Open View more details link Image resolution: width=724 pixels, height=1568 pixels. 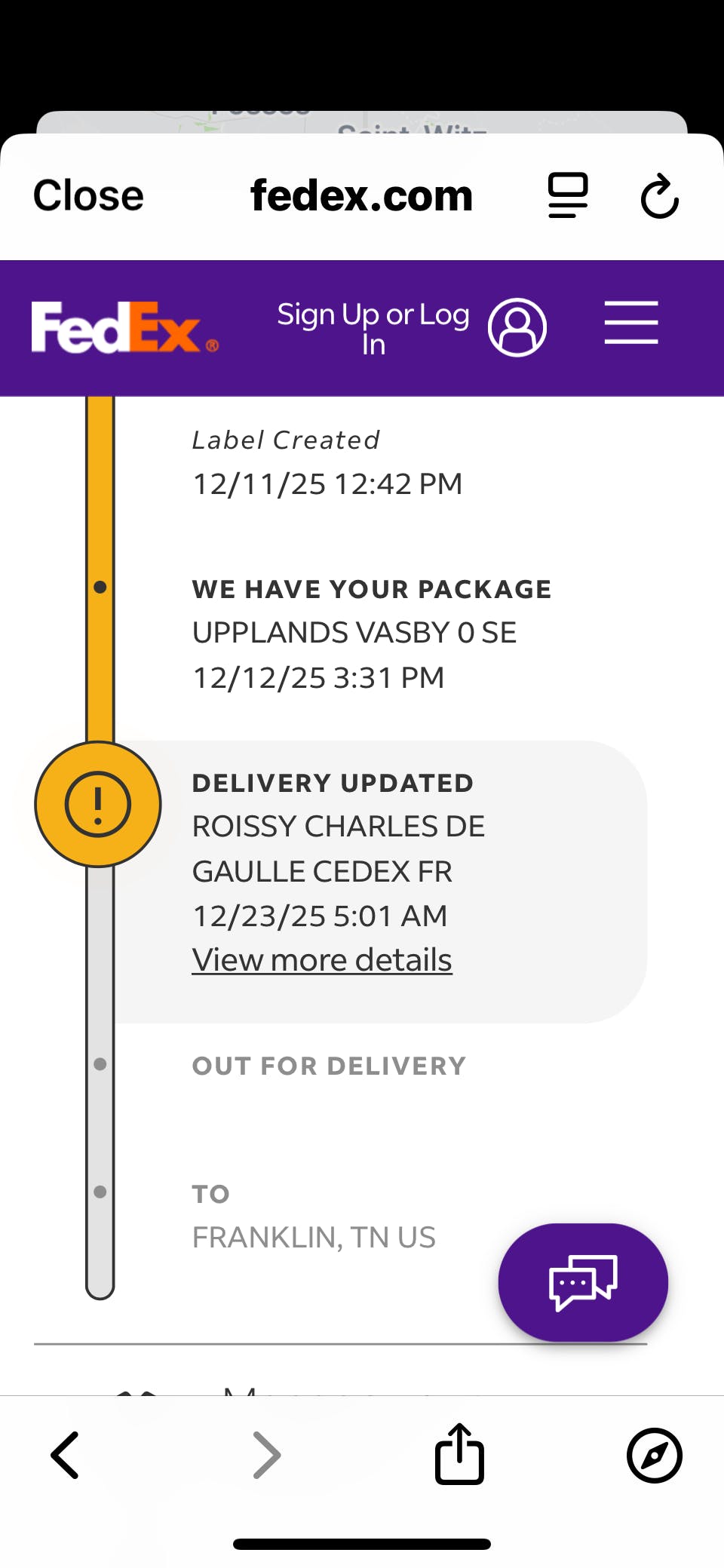click(x=322, y=959)
